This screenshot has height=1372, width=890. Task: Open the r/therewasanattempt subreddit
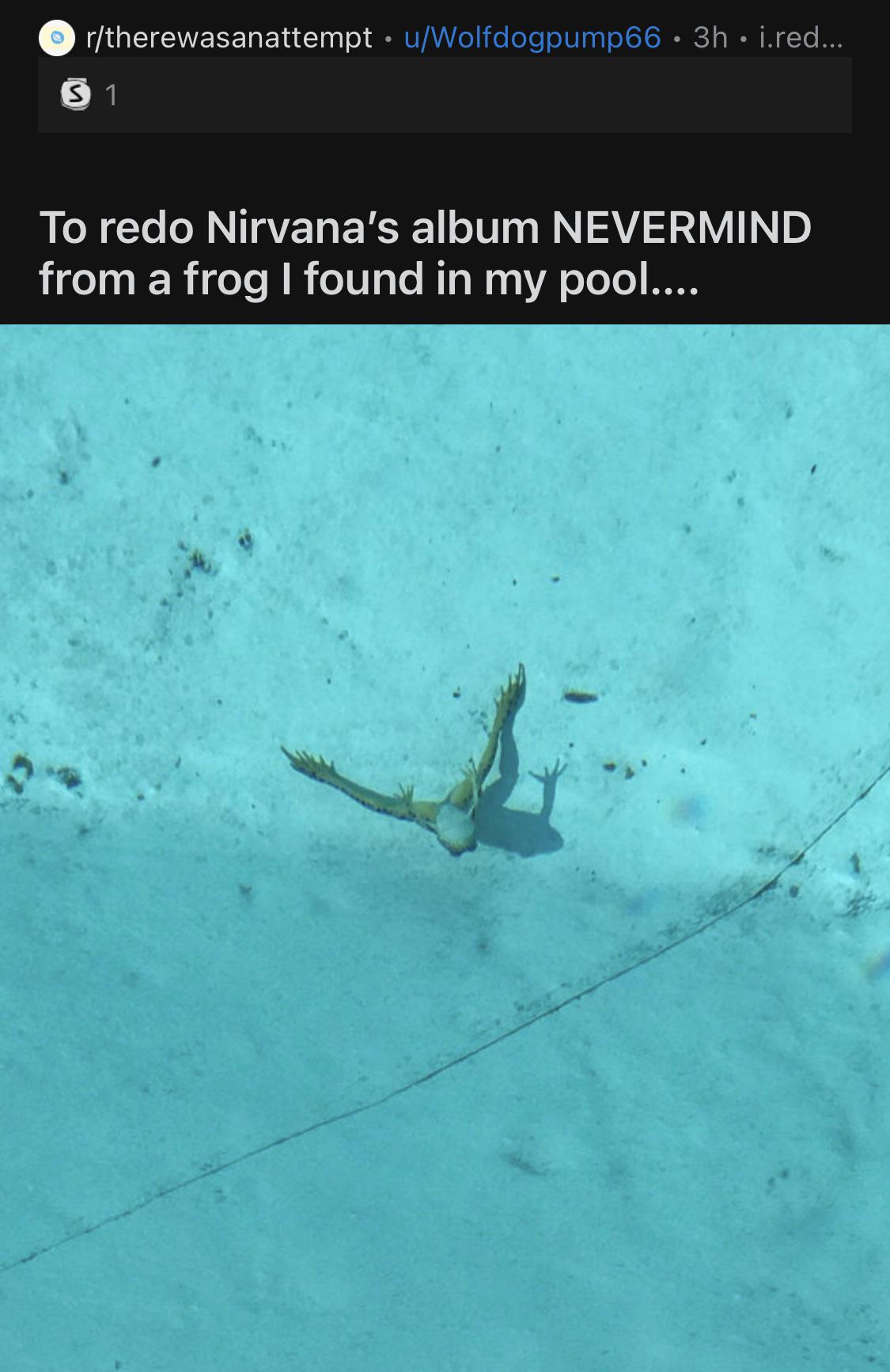(229, 37)
